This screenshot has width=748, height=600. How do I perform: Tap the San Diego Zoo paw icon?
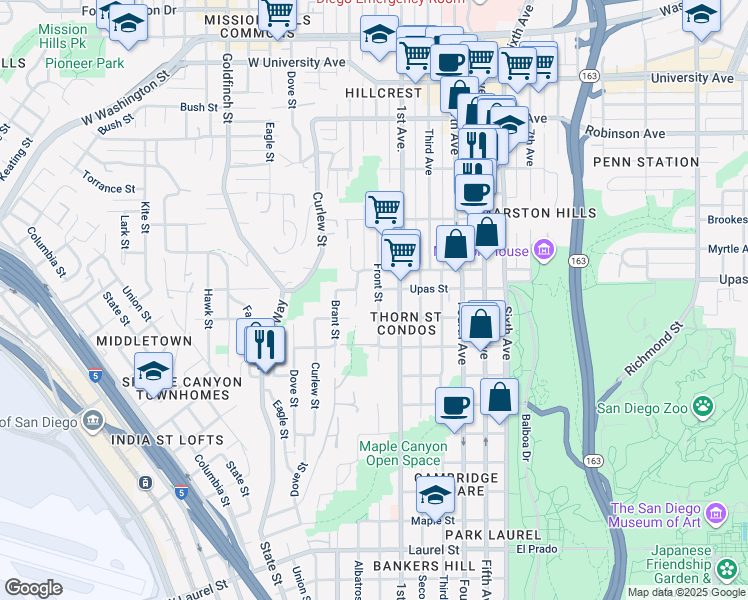tap(705, 407)
